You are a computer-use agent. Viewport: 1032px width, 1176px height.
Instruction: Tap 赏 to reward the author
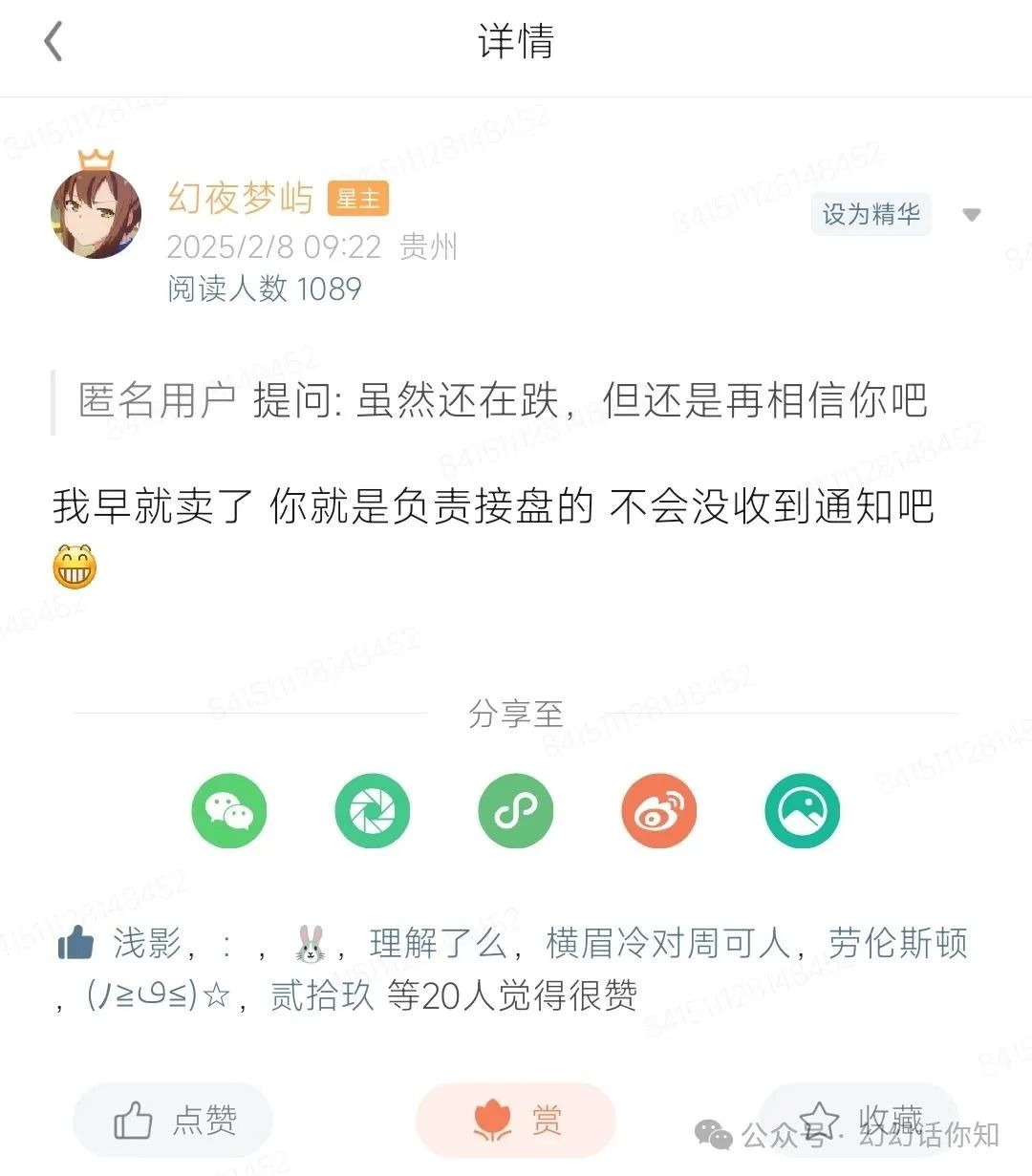pos(516,1120)
